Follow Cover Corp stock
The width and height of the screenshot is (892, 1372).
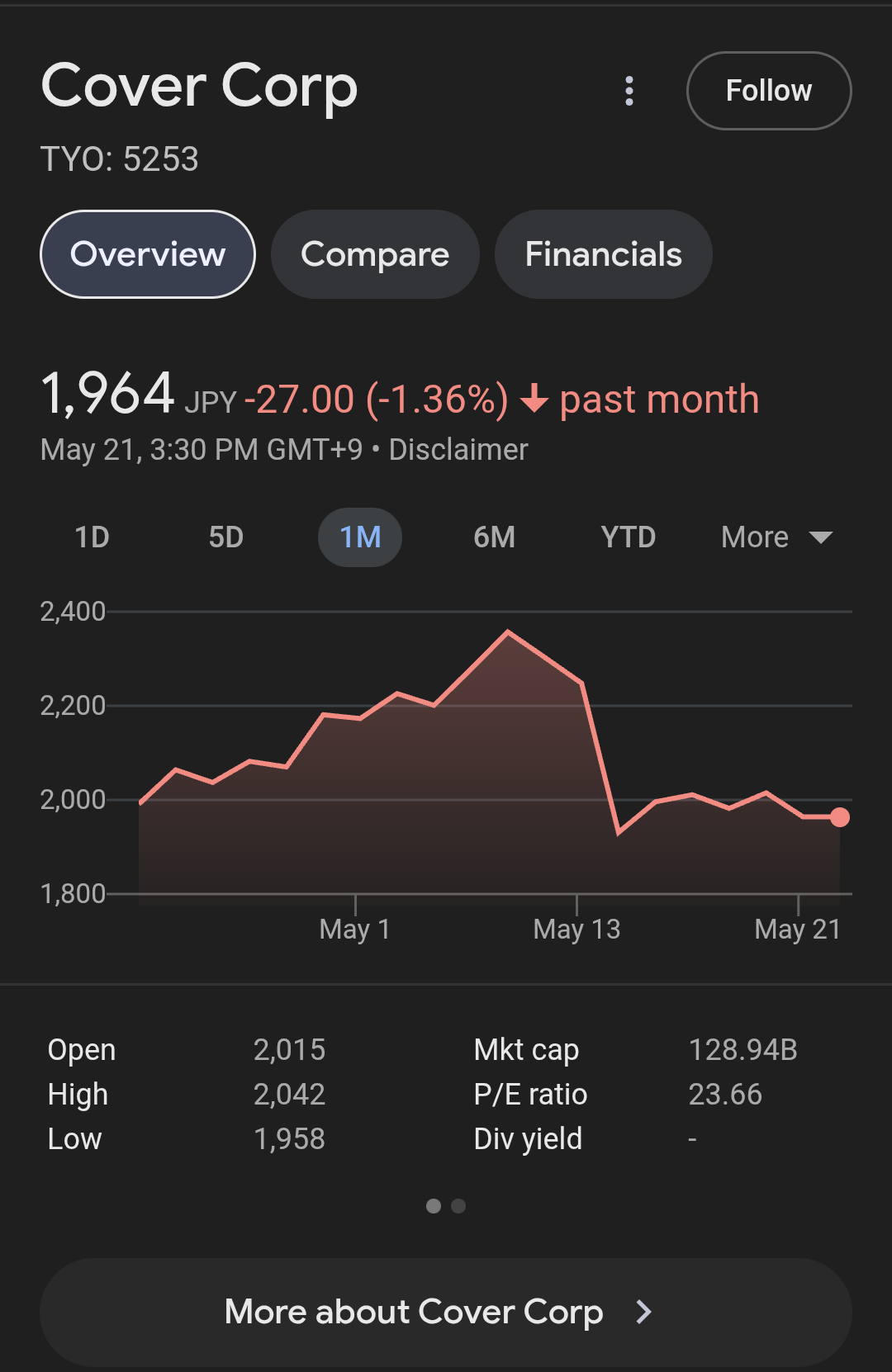click(x=768, y=91)
